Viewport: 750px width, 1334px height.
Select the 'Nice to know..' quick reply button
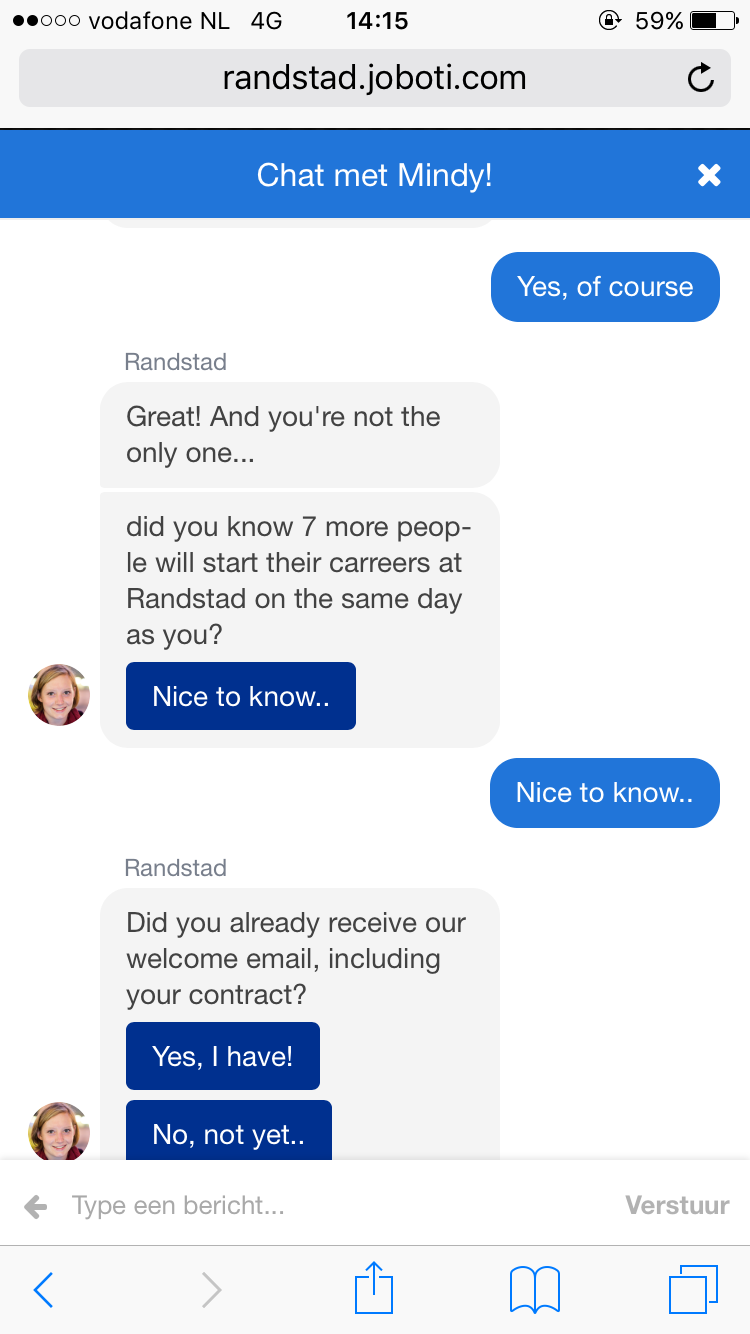[x=240, y=696]
